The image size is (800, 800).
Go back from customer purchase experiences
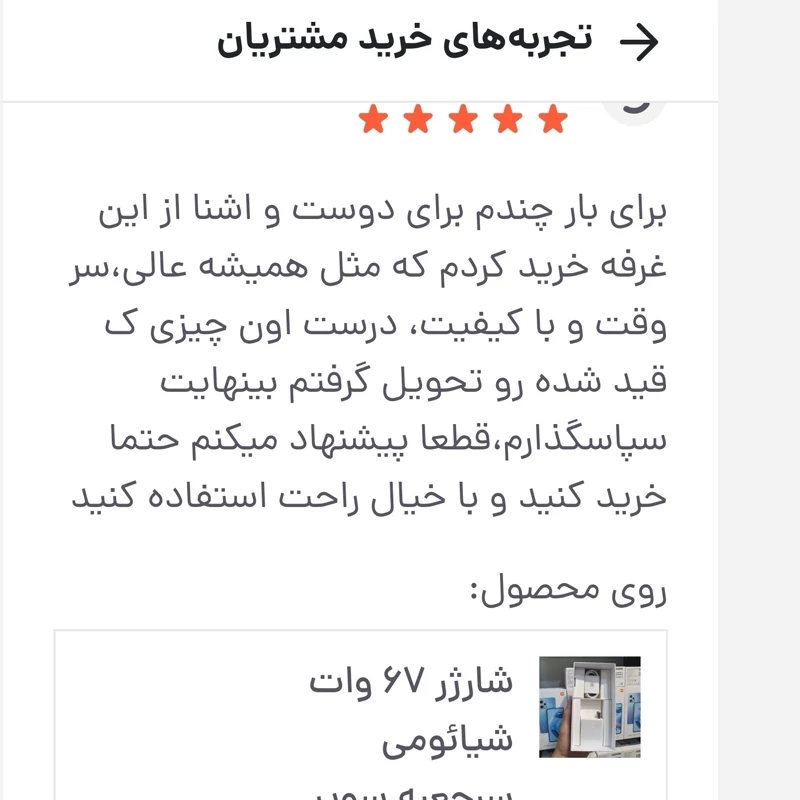point(639,42)
